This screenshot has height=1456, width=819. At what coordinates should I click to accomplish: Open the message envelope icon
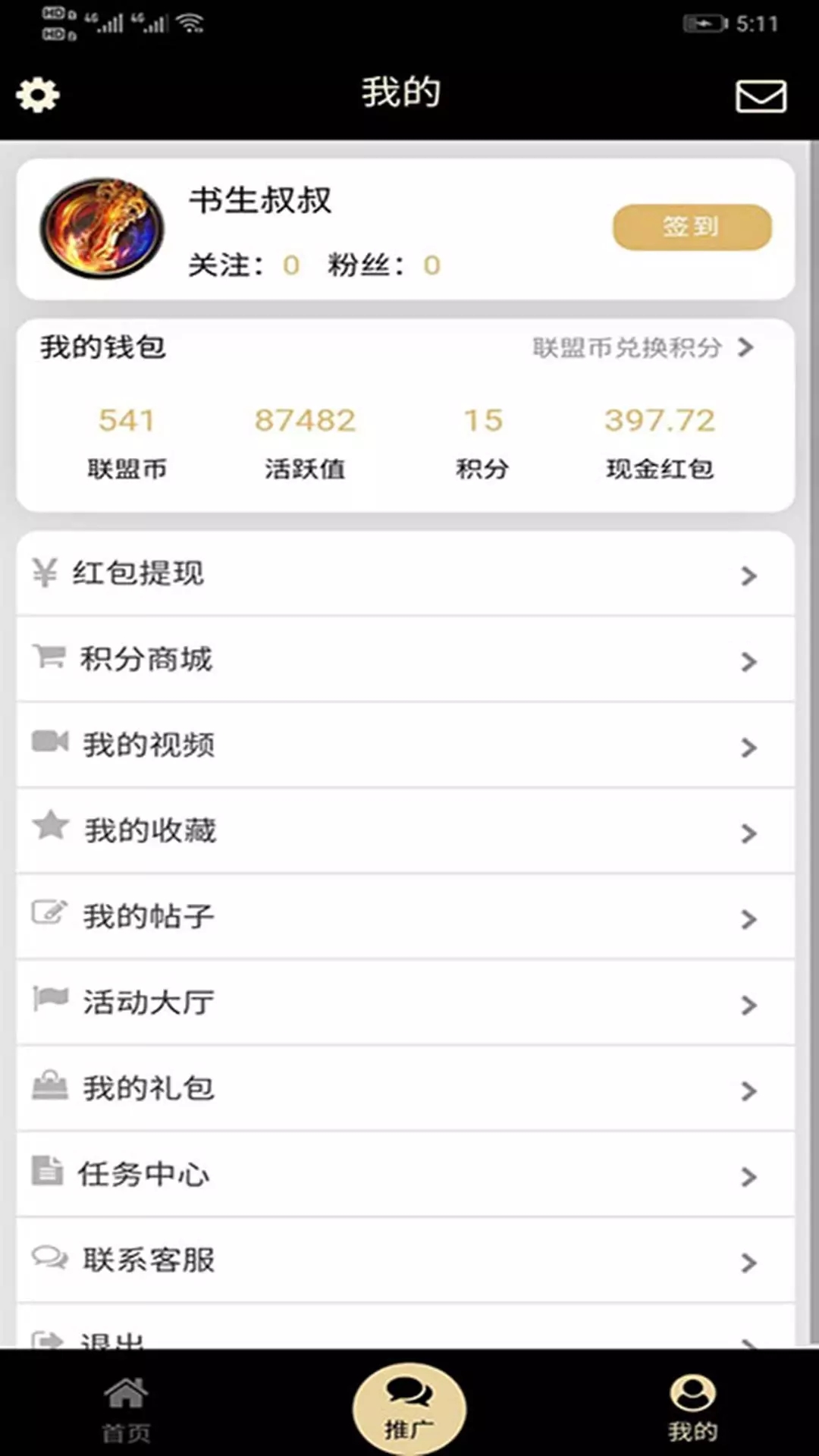pyautogui.click(x=761, y=96)
